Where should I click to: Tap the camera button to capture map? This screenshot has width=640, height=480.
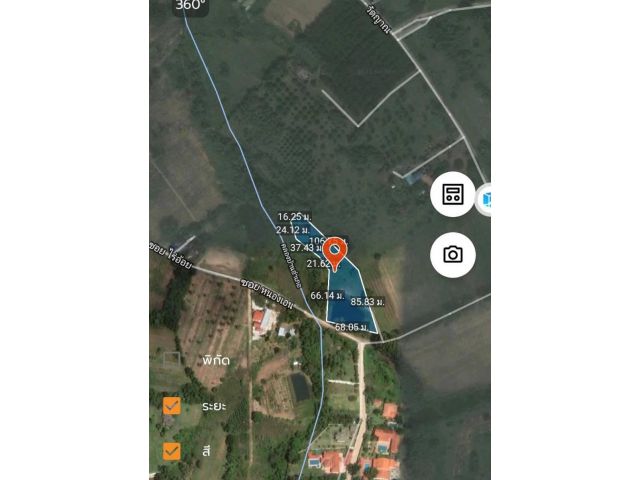click(453, 255)
